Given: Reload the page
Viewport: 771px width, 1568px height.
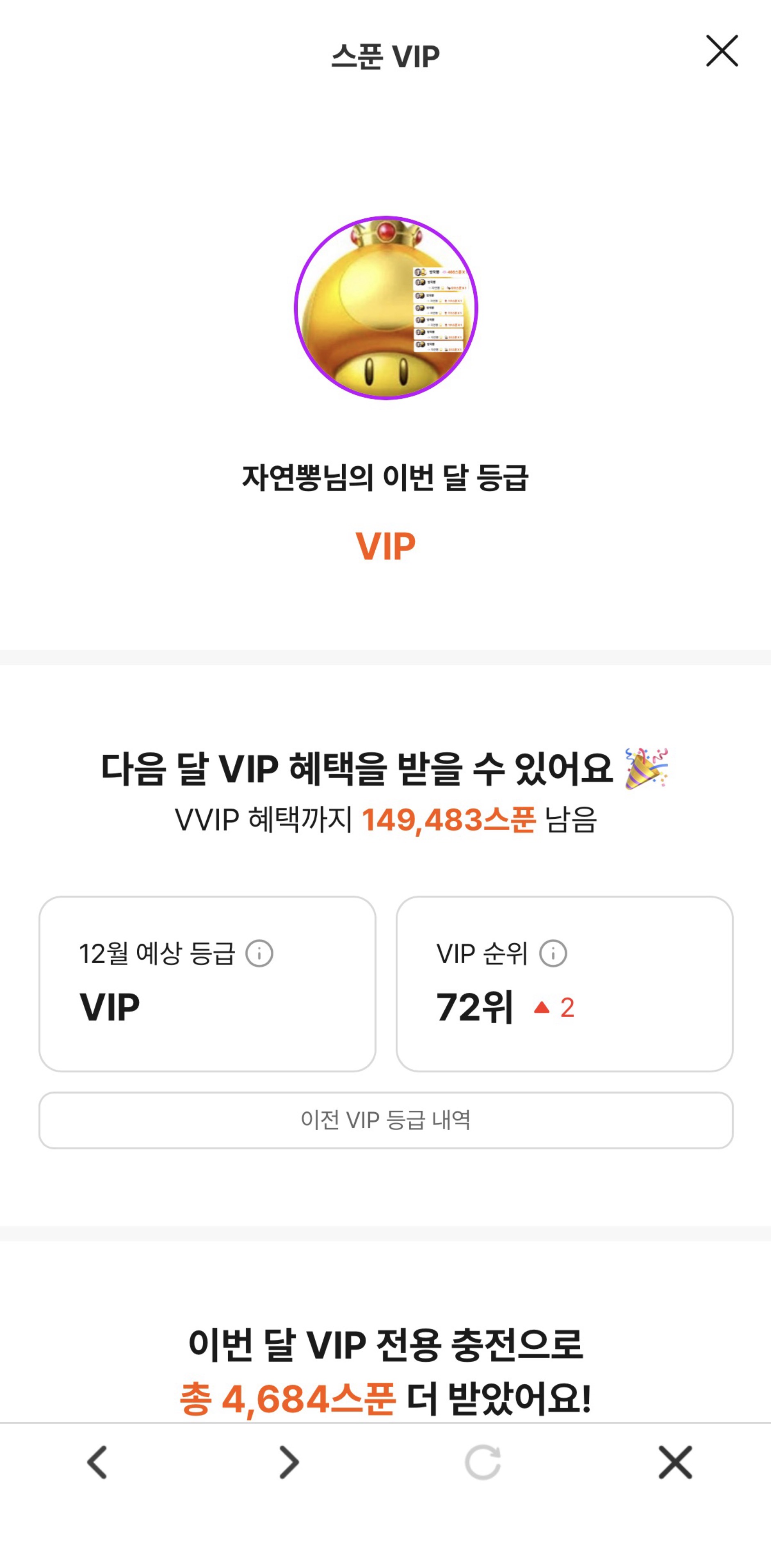Looking at the screenshot, I should (483, 1462).
